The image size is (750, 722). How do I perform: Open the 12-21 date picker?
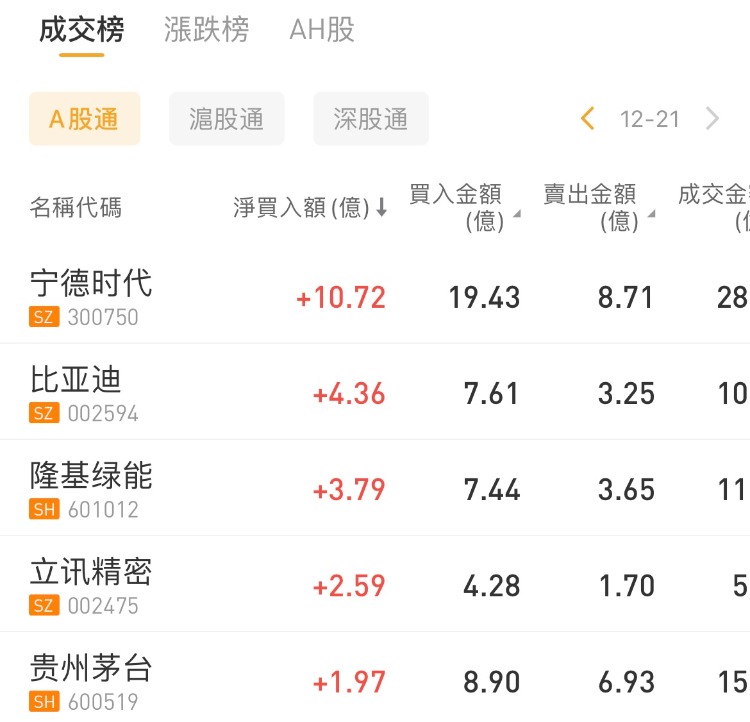click(x=650, y=119)
